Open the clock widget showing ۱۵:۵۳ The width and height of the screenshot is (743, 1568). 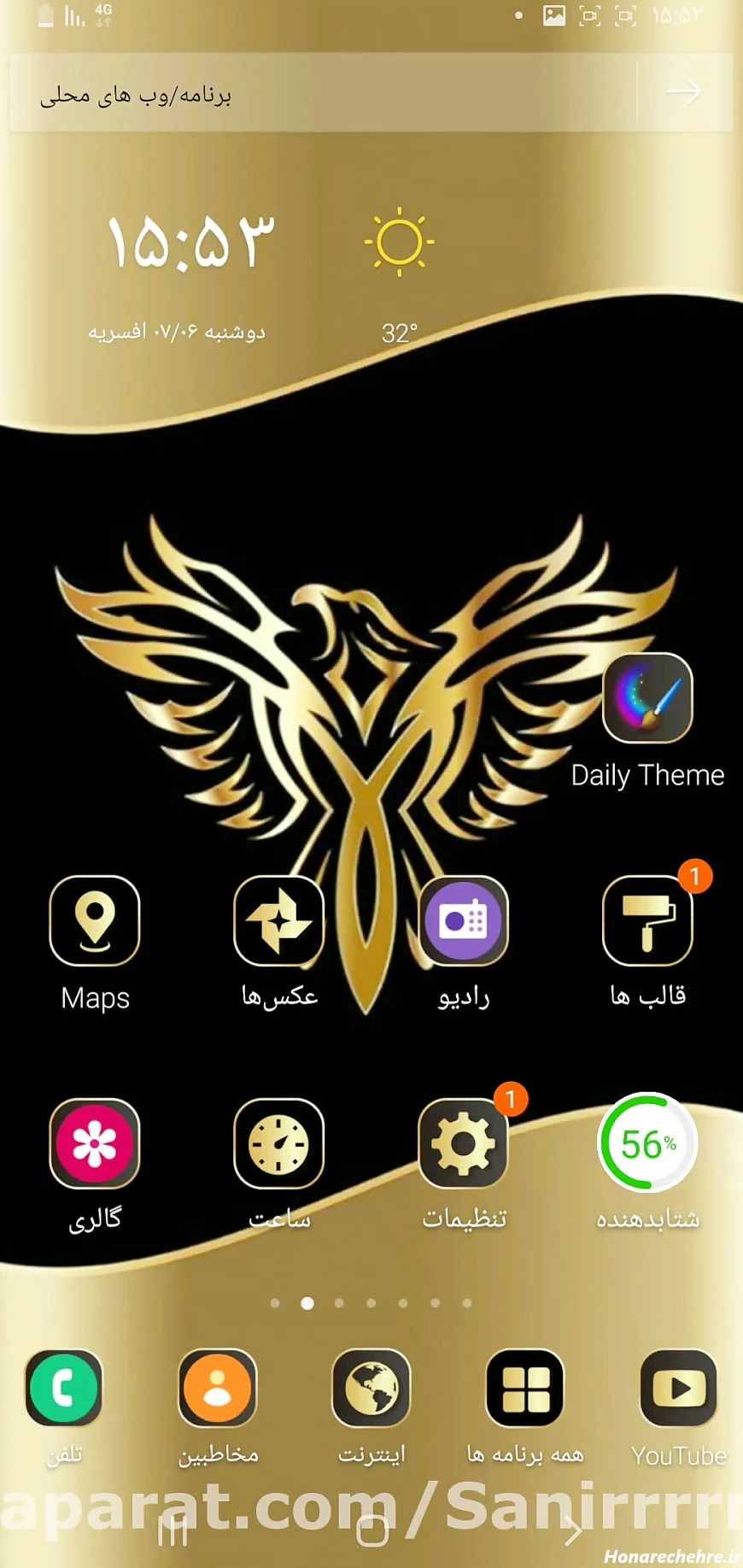pyautogui.click(x=190, y=244)
